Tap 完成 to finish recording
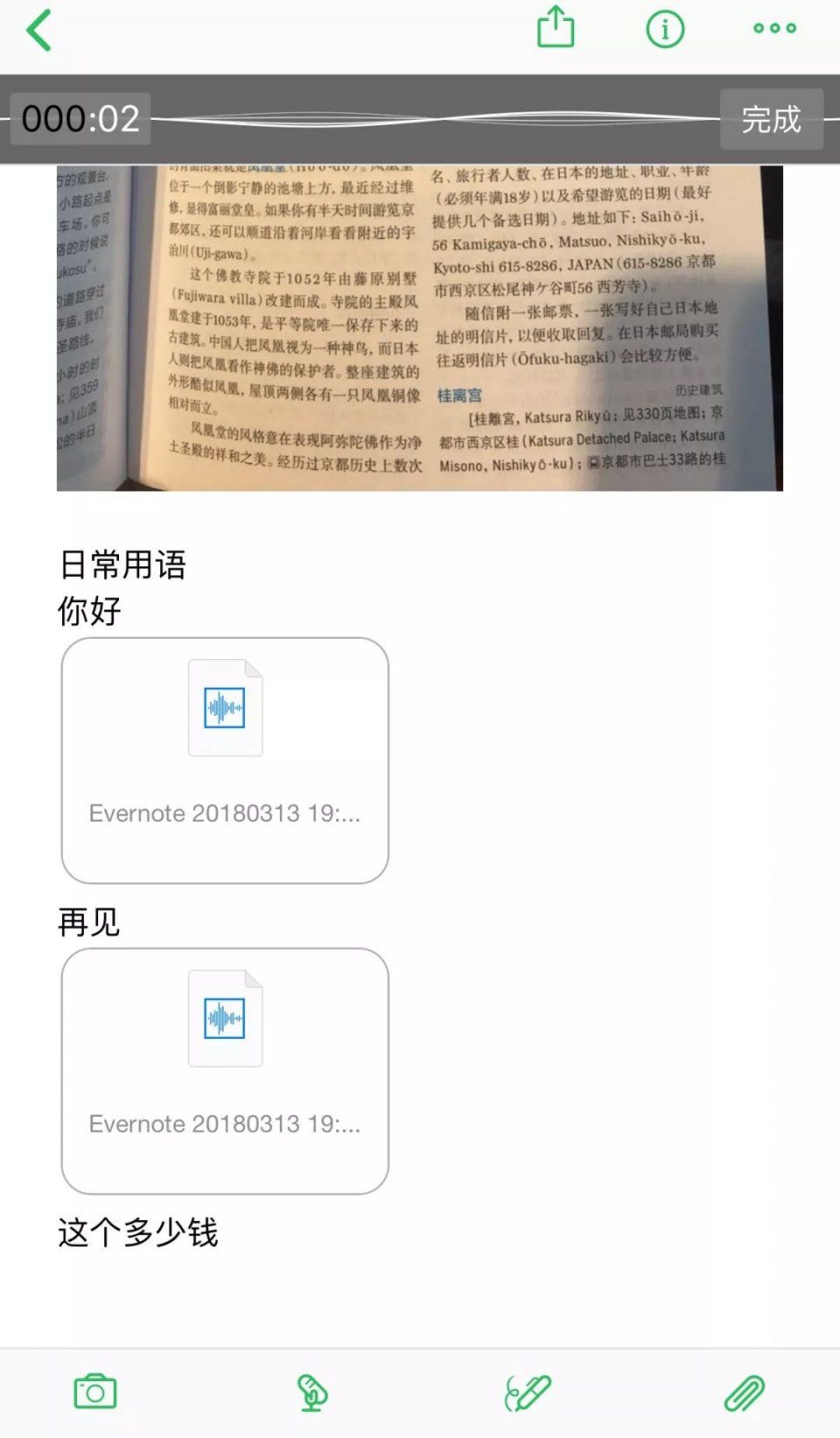 [771, 119]
